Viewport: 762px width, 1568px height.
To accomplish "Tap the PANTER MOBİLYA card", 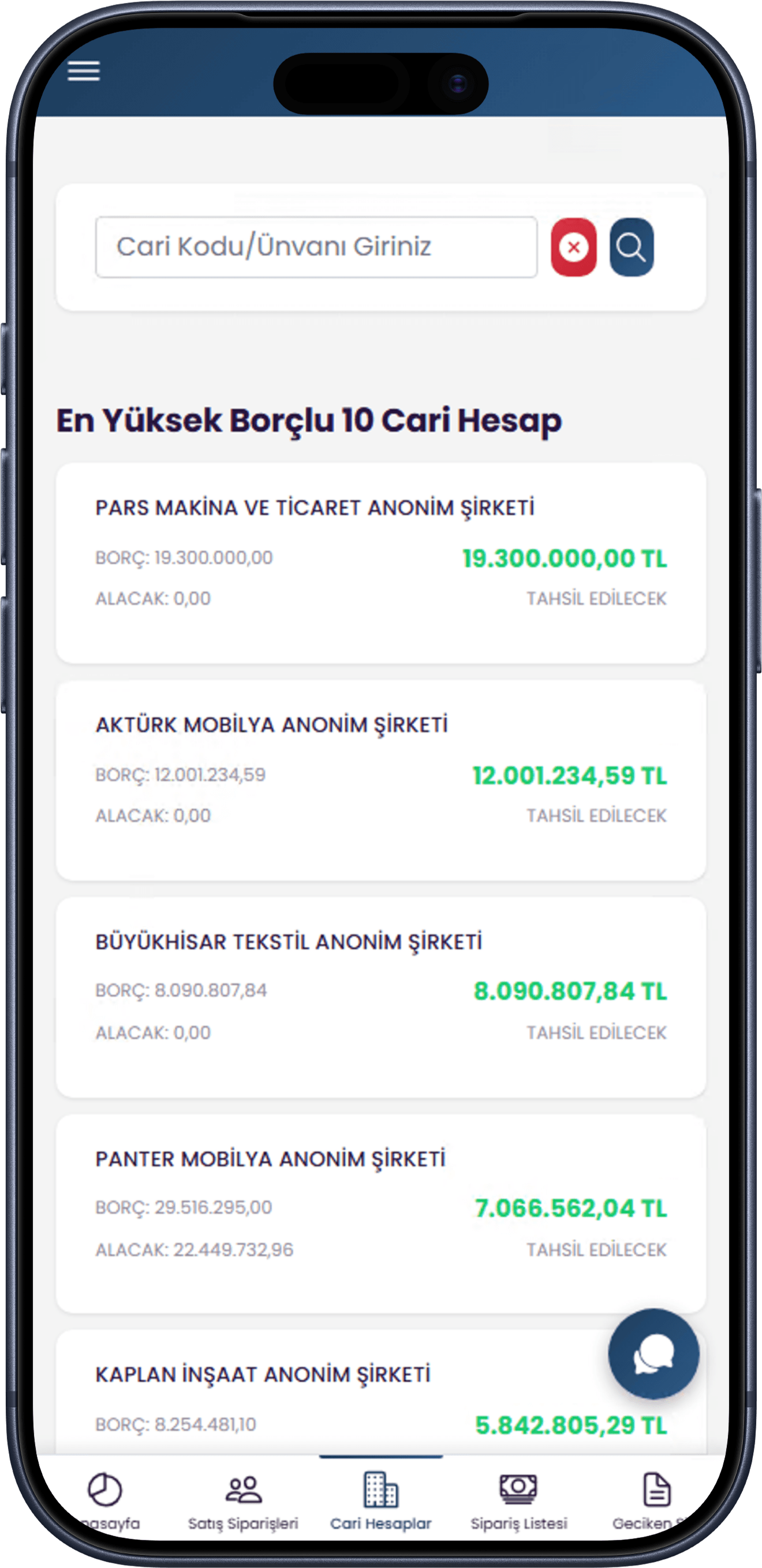I will pyautogui.click(x=380, y=1211).
